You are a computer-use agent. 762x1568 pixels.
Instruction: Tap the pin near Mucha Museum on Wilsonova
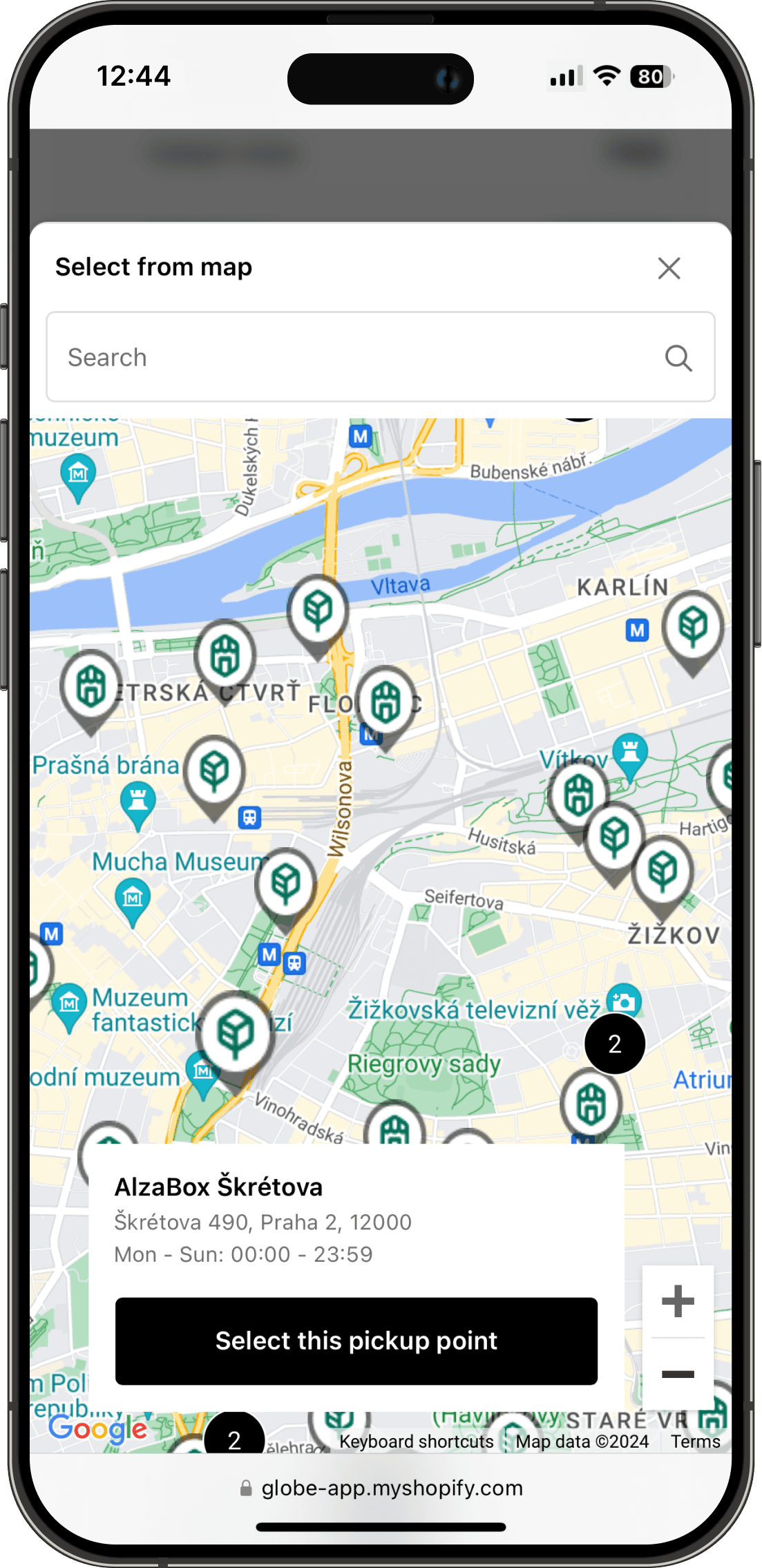pos(286,884)
